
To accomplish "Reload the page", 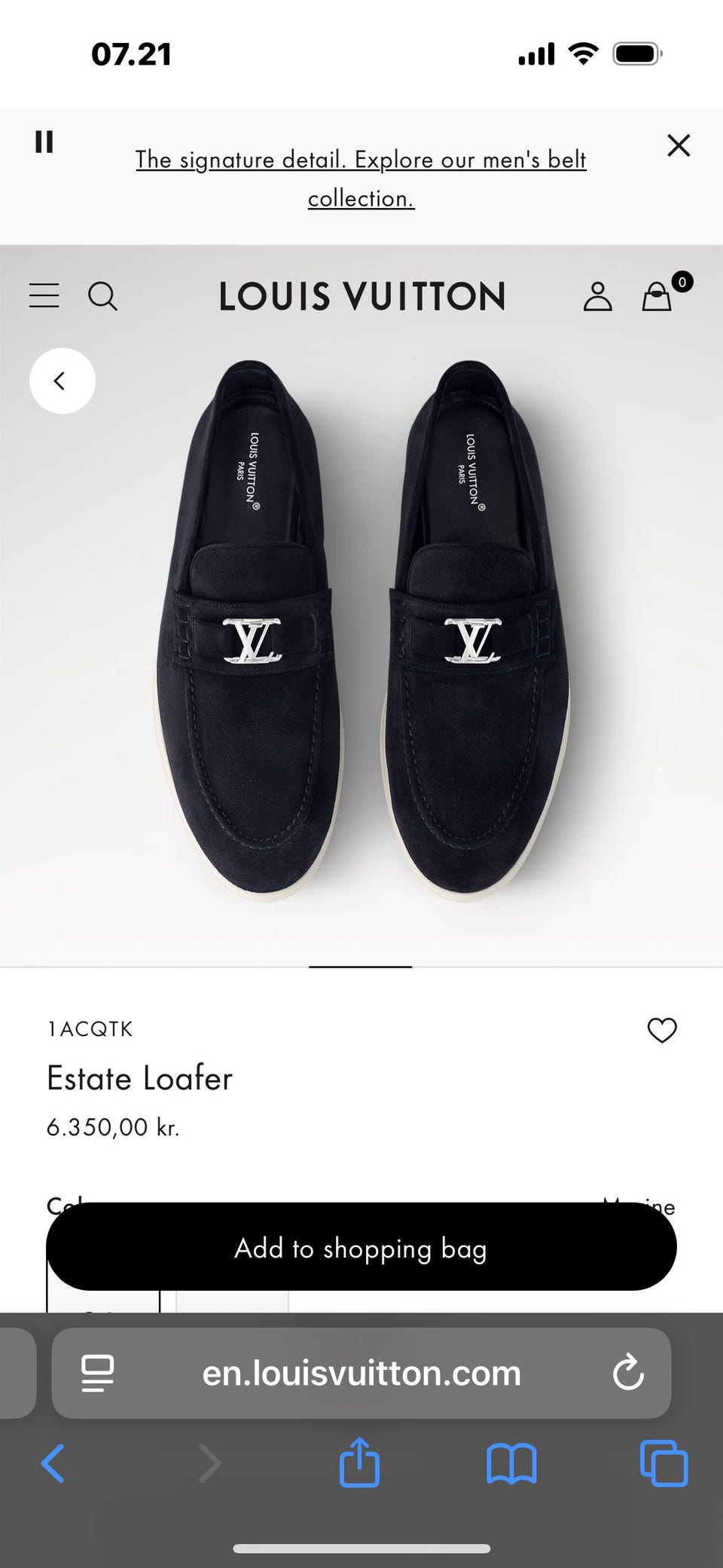I will (x=628, y=1374).
